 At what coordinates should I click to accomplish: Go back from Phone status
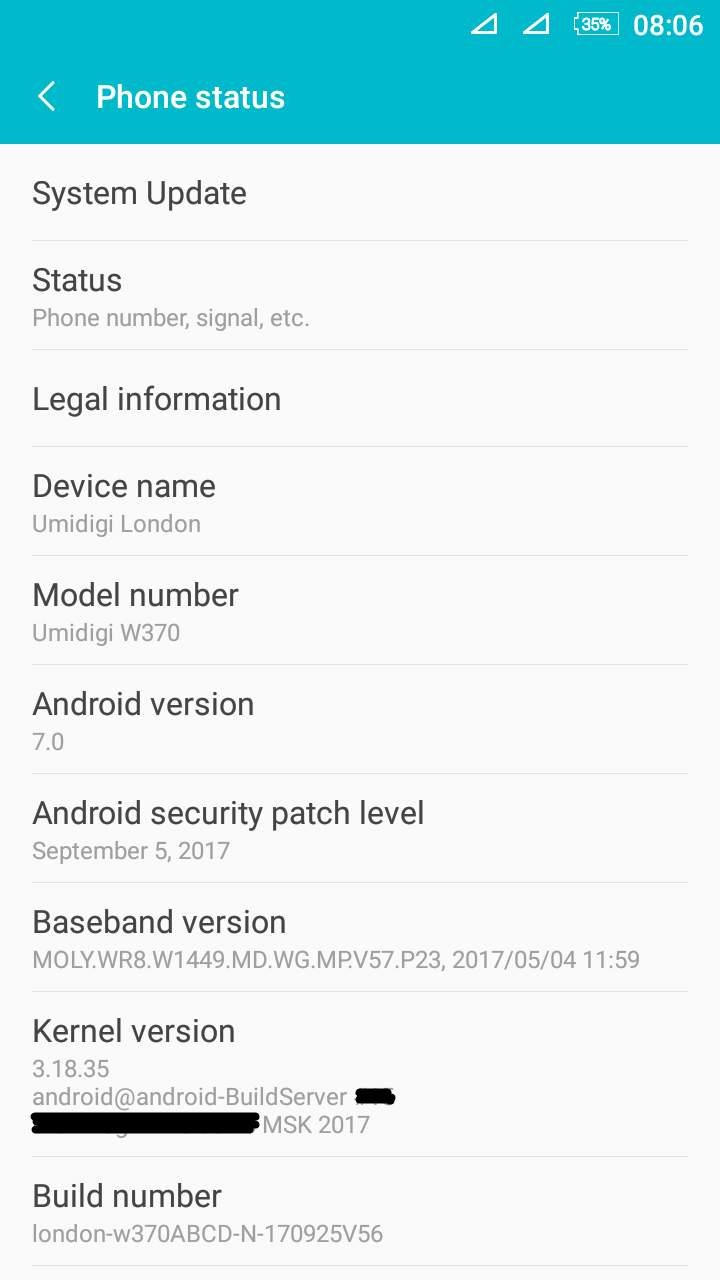tap(46, 97)
